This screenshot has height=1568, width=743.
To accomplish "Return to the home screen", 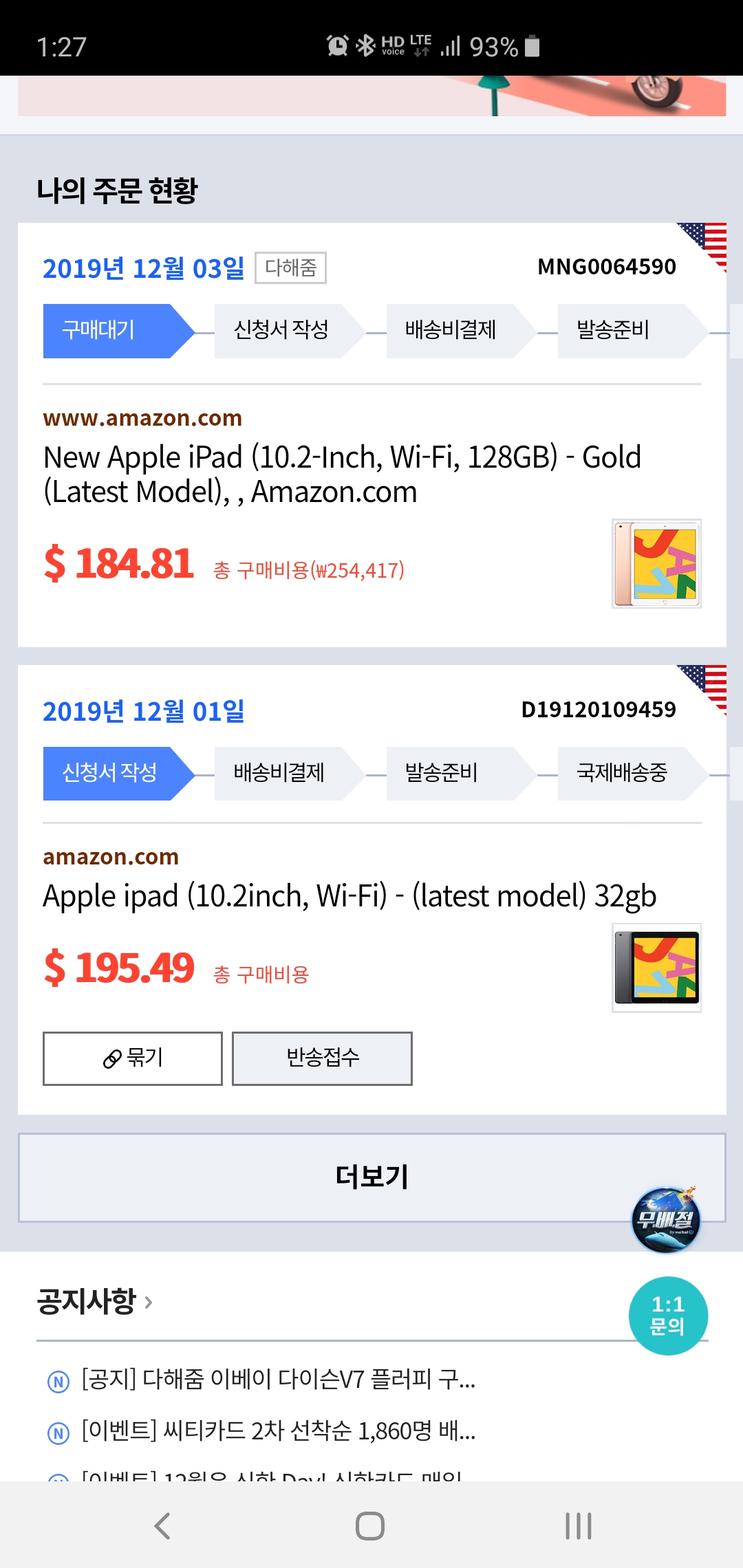I will [x=370, y=1525].
